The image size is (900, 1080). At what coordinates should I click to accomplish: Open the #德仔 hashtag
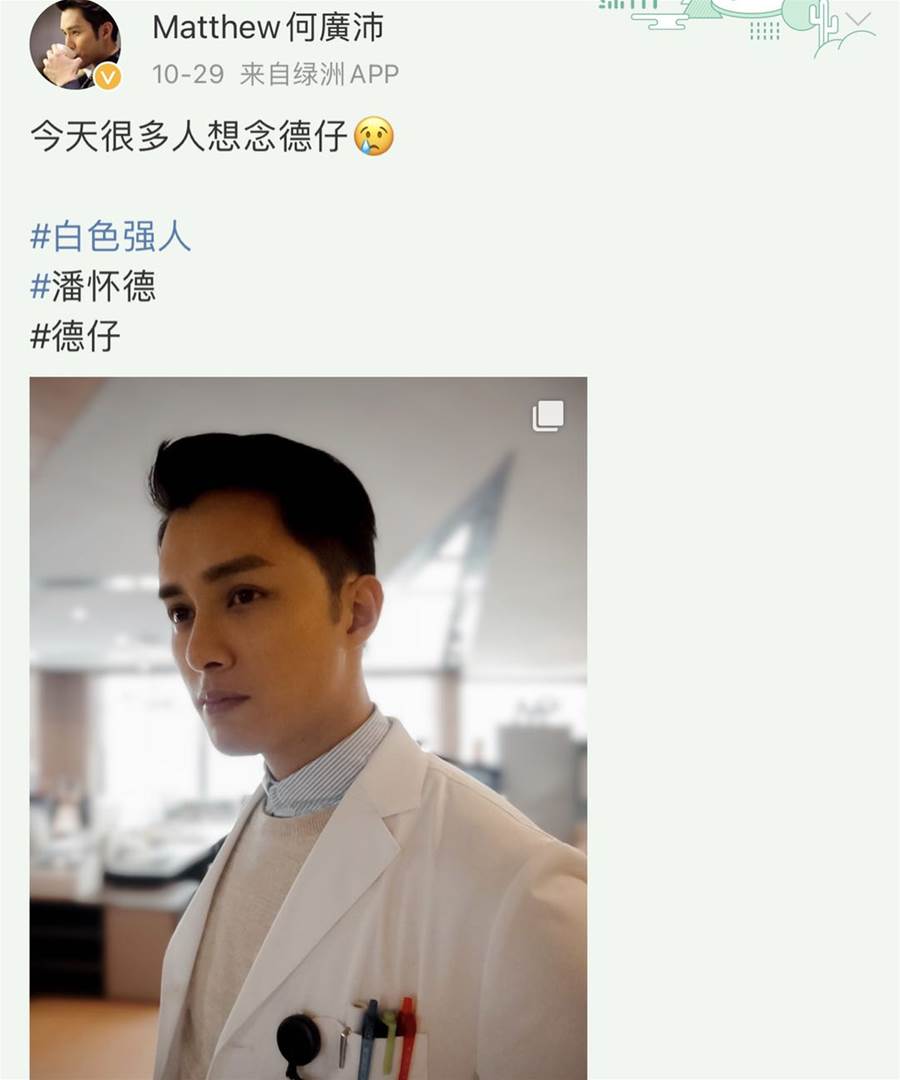coord(75,337)
